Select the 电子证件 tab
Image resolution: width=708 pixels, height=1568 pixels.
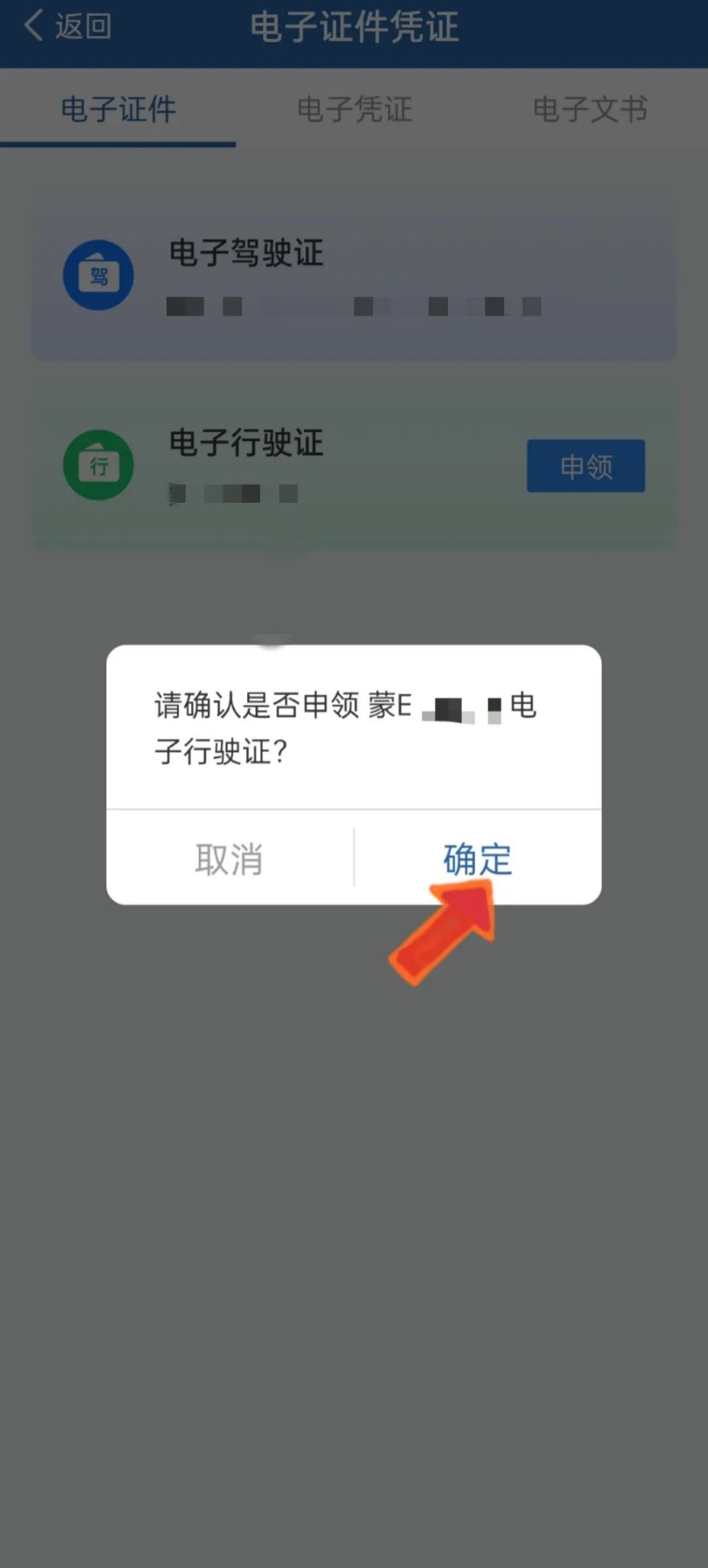[118, 110]
